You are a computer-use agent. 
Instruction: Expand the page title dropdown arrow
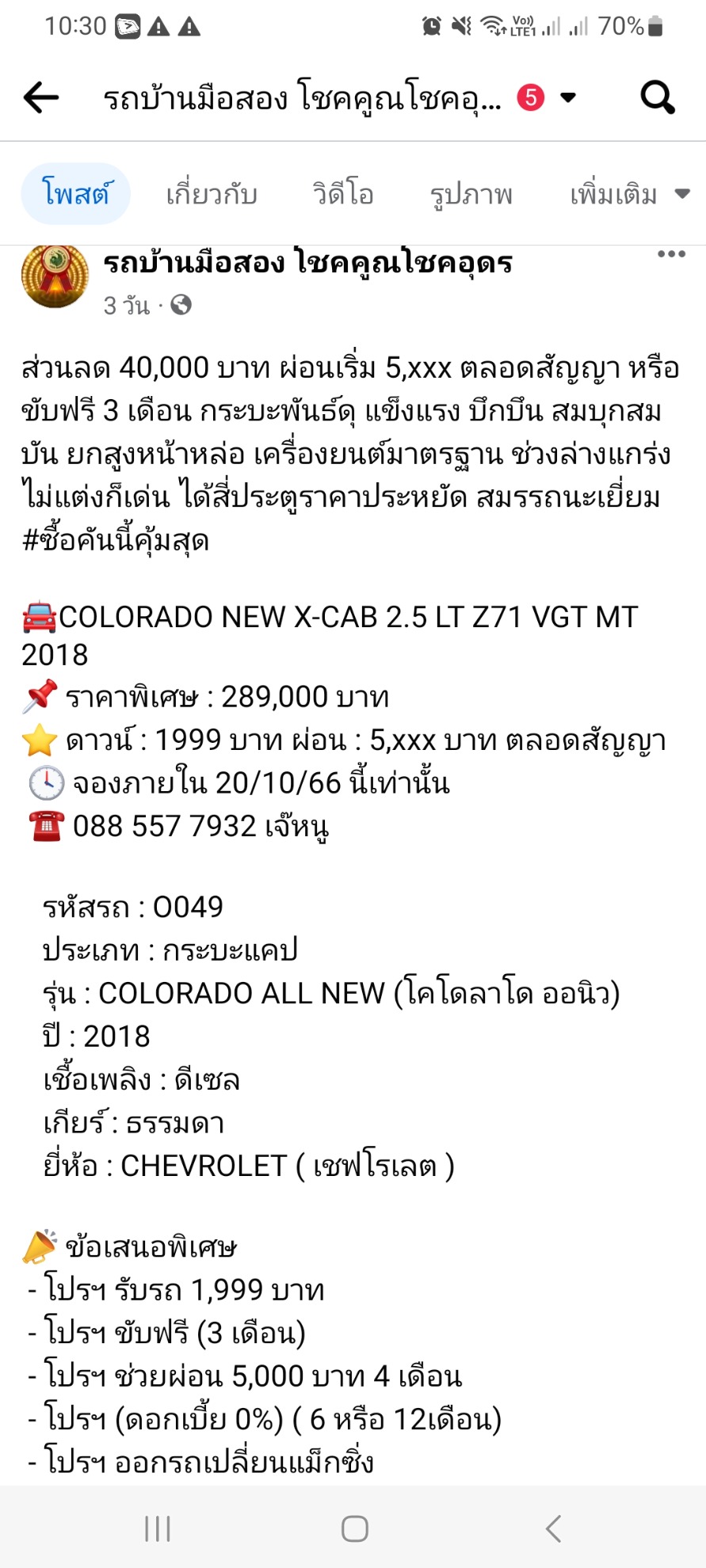[567, 97]
